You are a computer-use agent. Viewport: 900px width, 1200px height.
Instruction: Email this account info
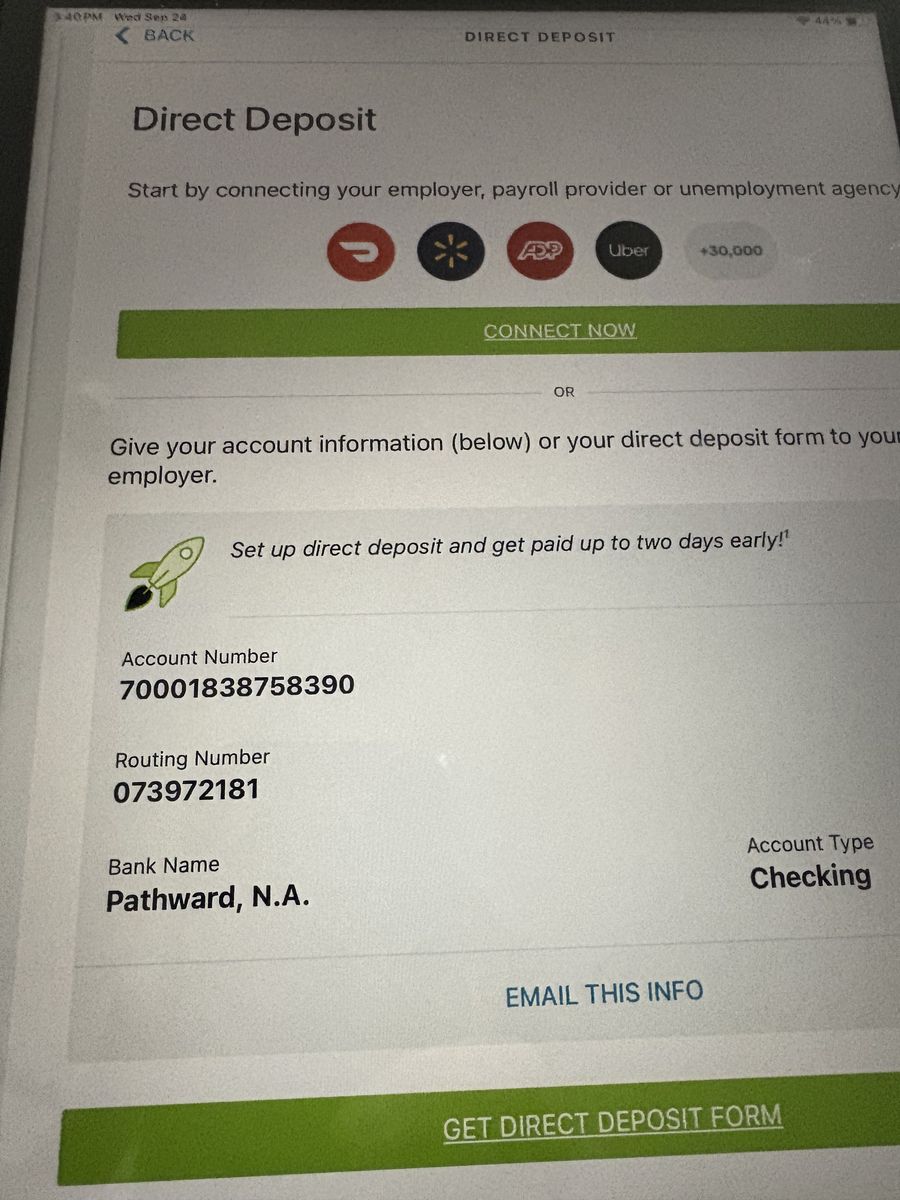pyautogui.click(x=604, y=994)
